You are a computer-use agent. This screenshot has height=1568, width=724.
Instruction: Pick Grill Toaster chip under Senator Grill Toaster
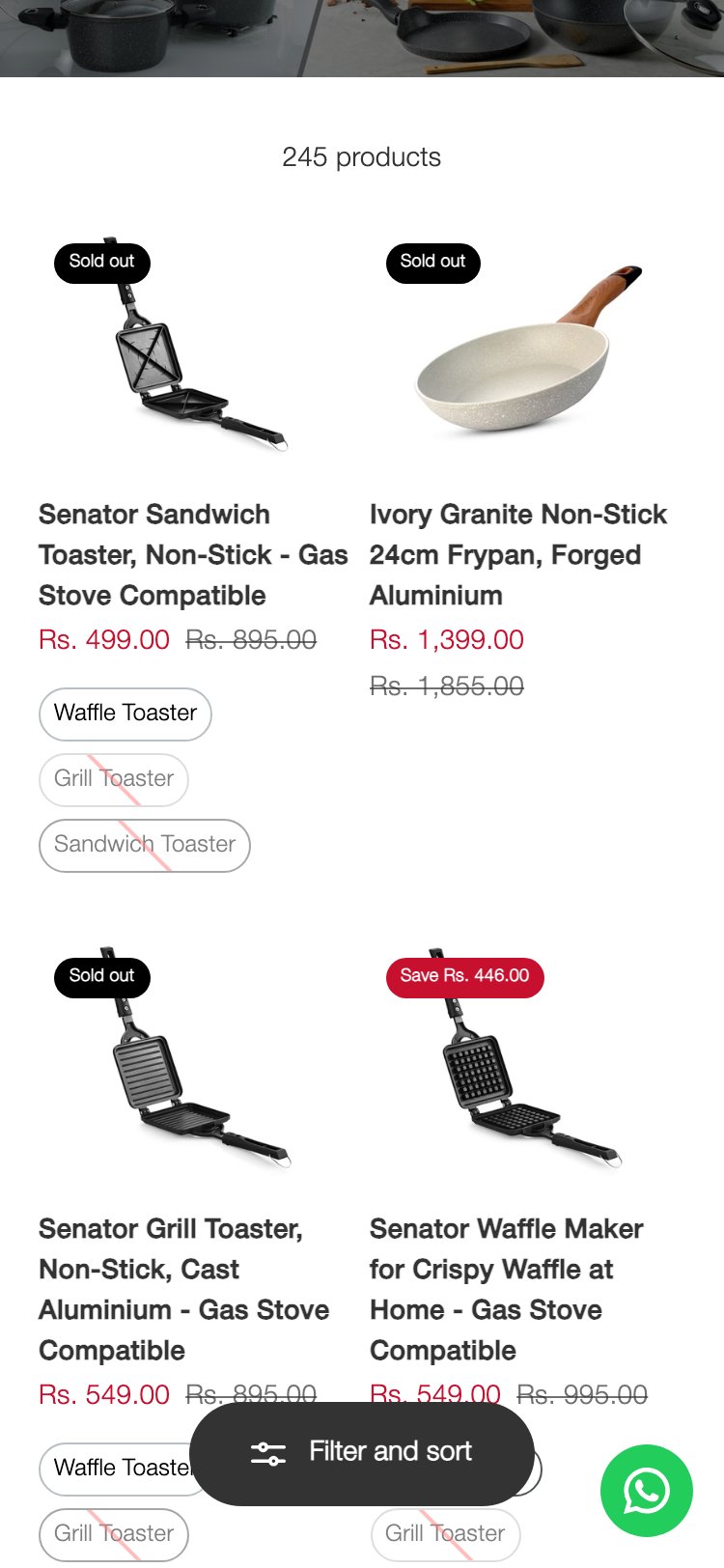(114, 1533)
